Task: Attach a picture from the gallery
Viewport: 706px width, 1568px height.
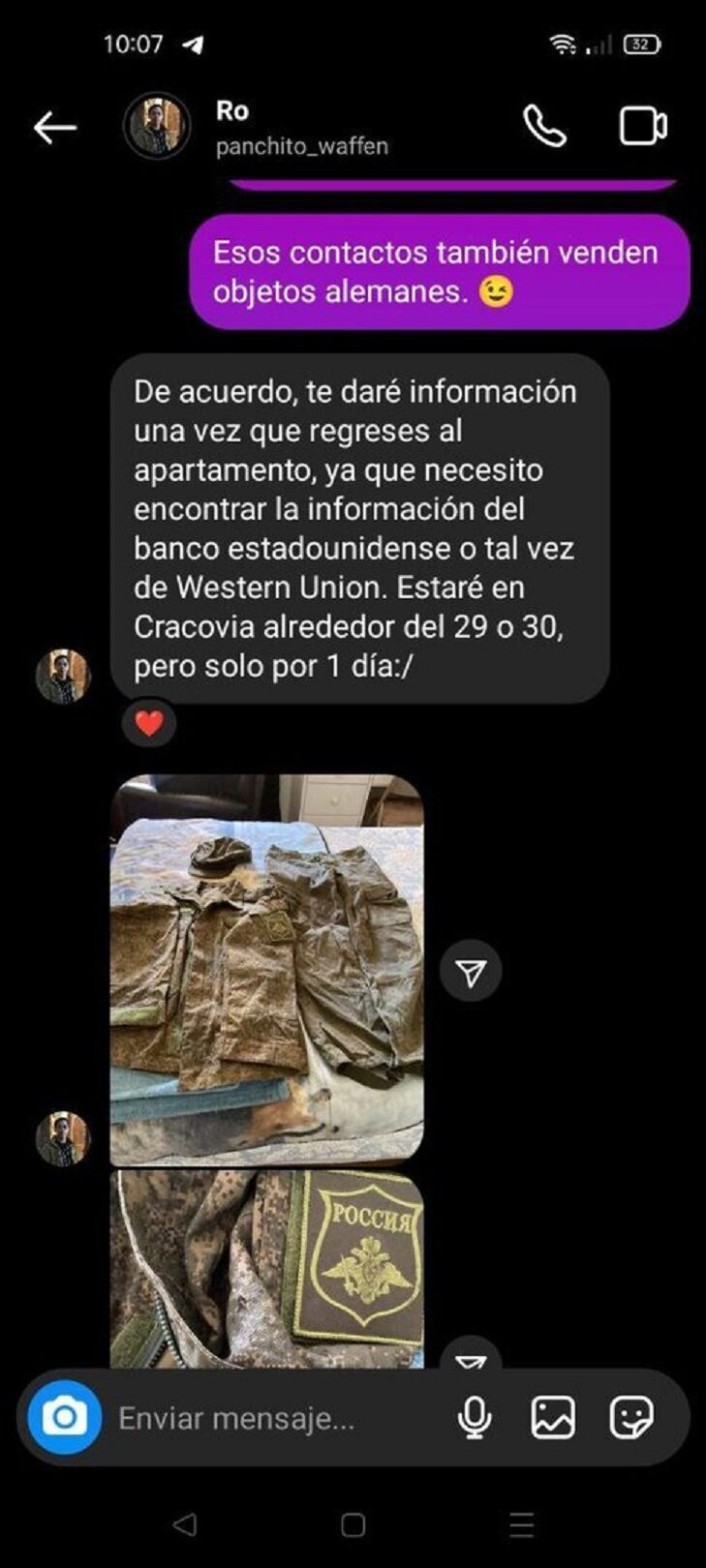Action: tap(553, 1418)
